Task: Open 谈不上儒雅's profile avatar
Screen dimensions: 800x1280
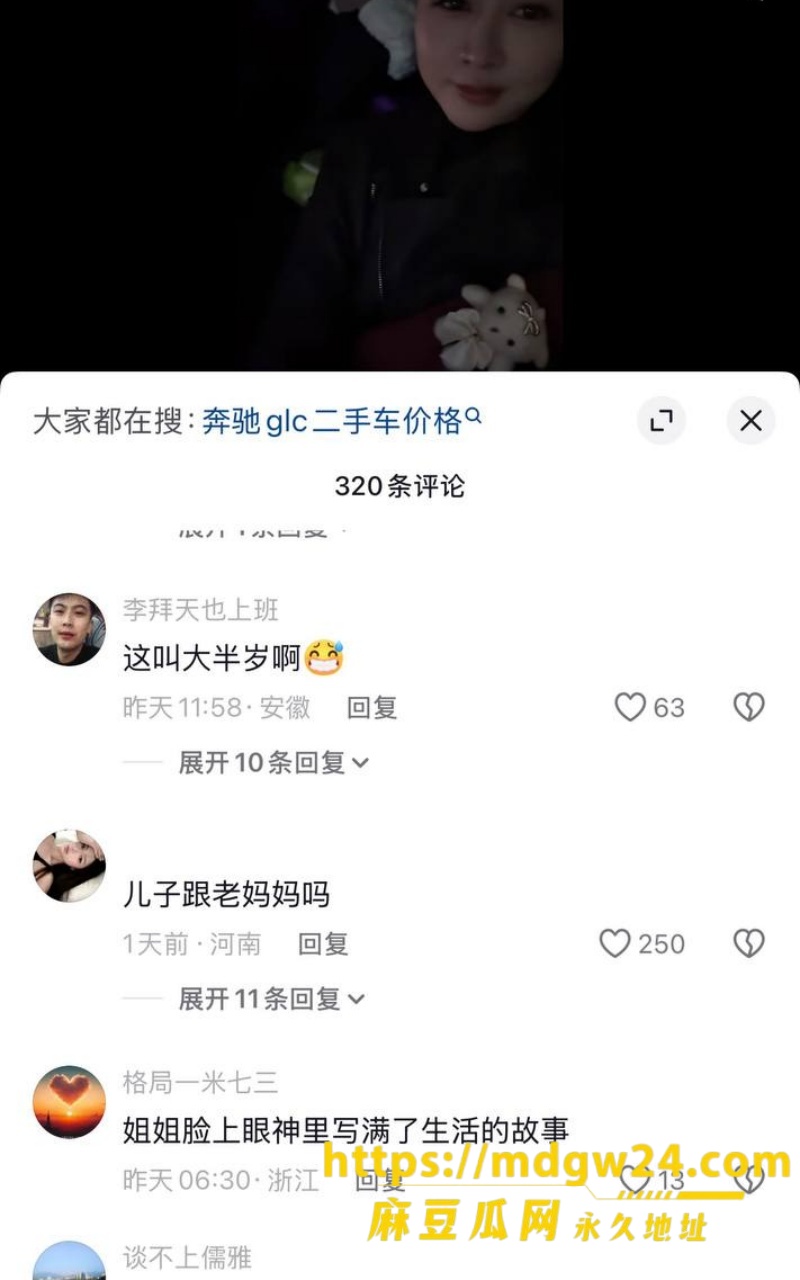Action: 69,1262
